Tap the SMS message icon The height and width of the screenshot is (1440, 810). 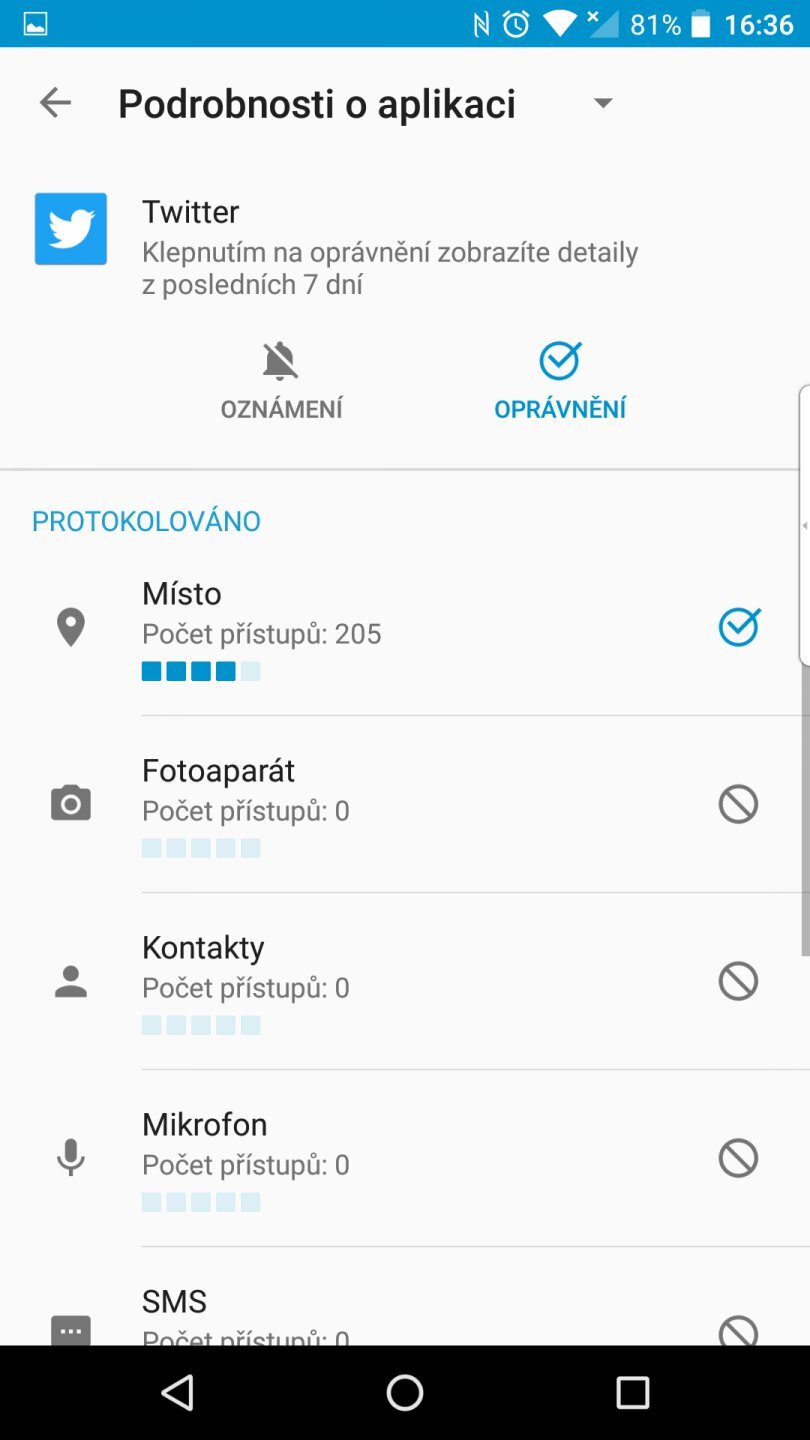tap(70, 1330)
